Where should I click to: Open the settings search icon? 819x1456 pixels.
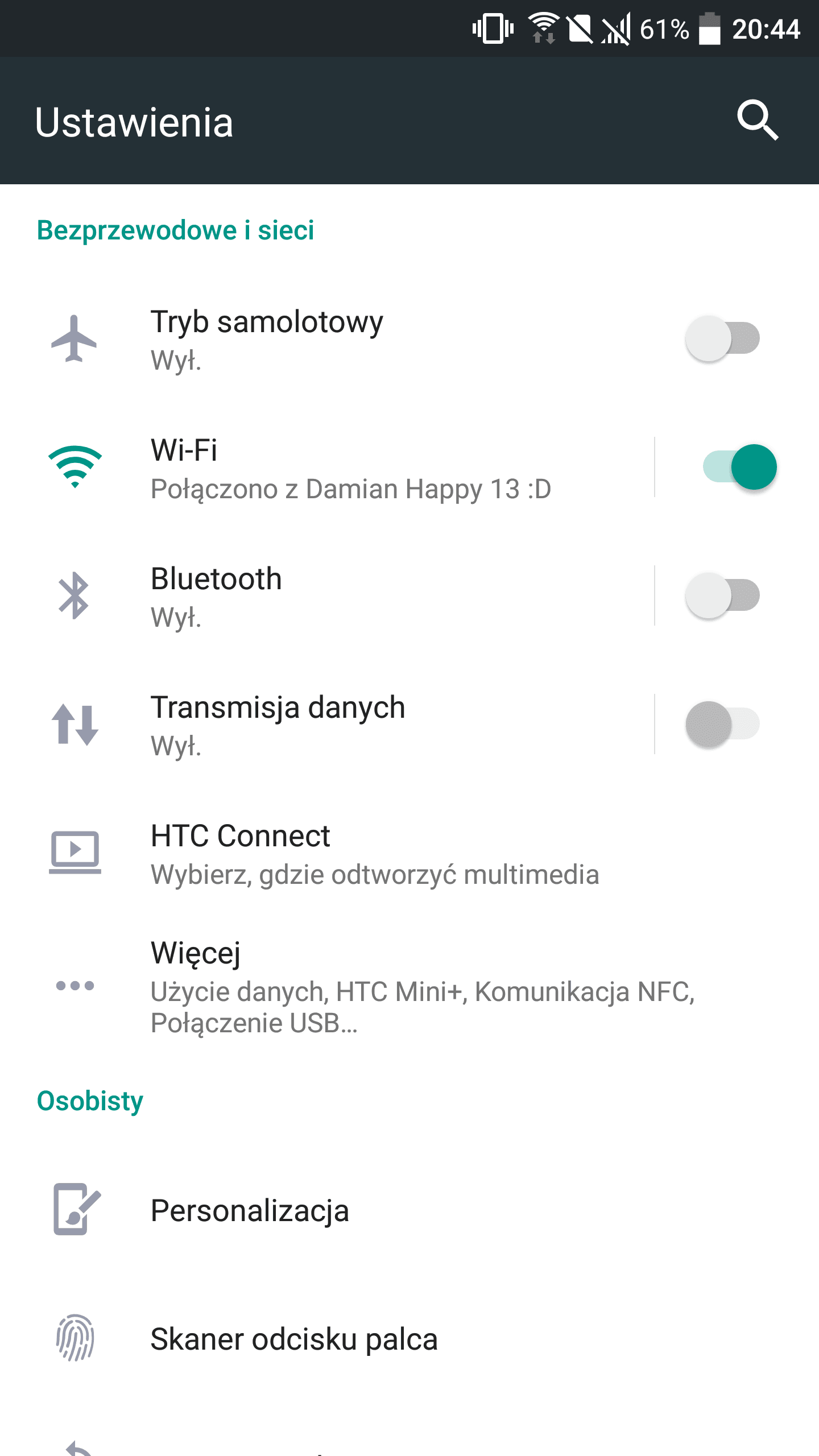tap(758, 120)
